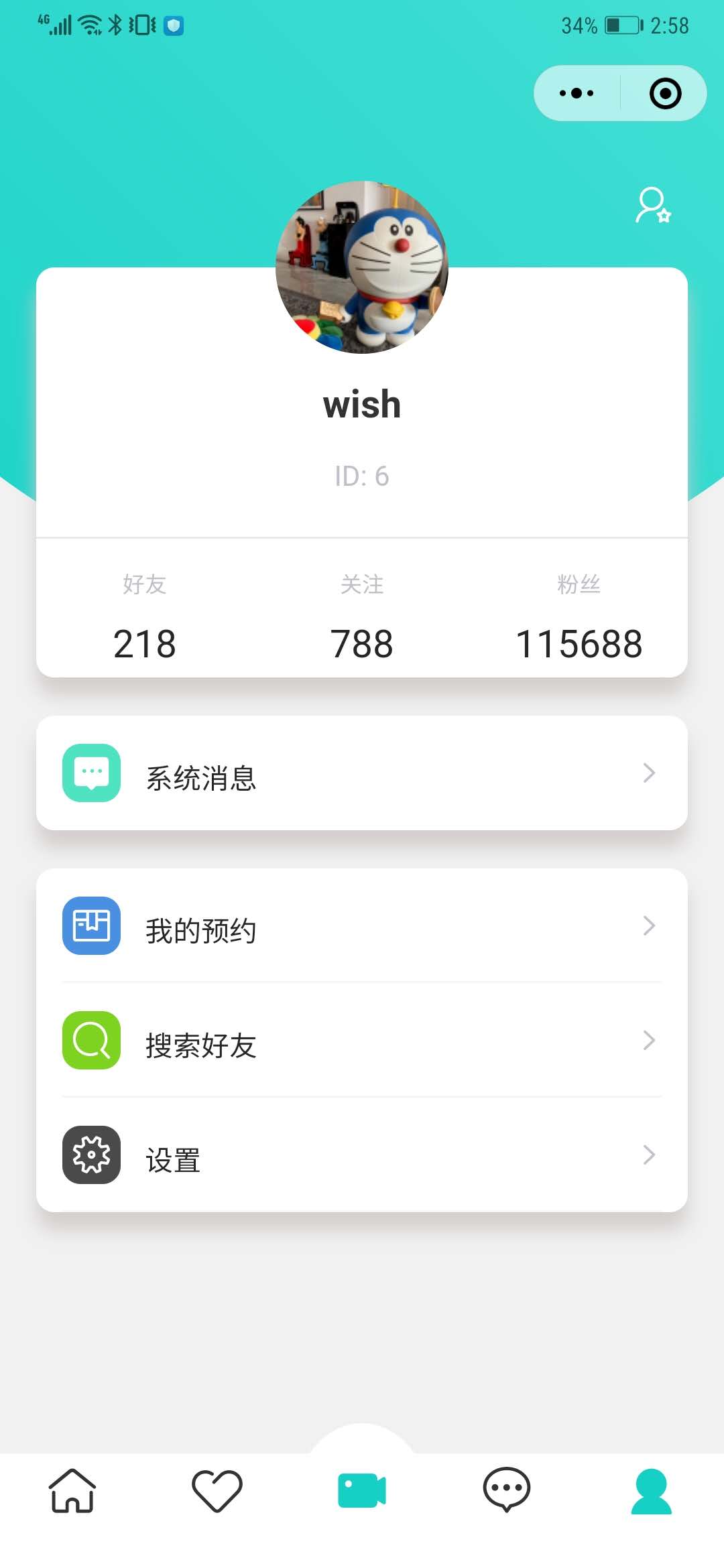The height and width of the screenshot is (1568, 724).
Task: Switch to the home tab
Action: 72,1491
